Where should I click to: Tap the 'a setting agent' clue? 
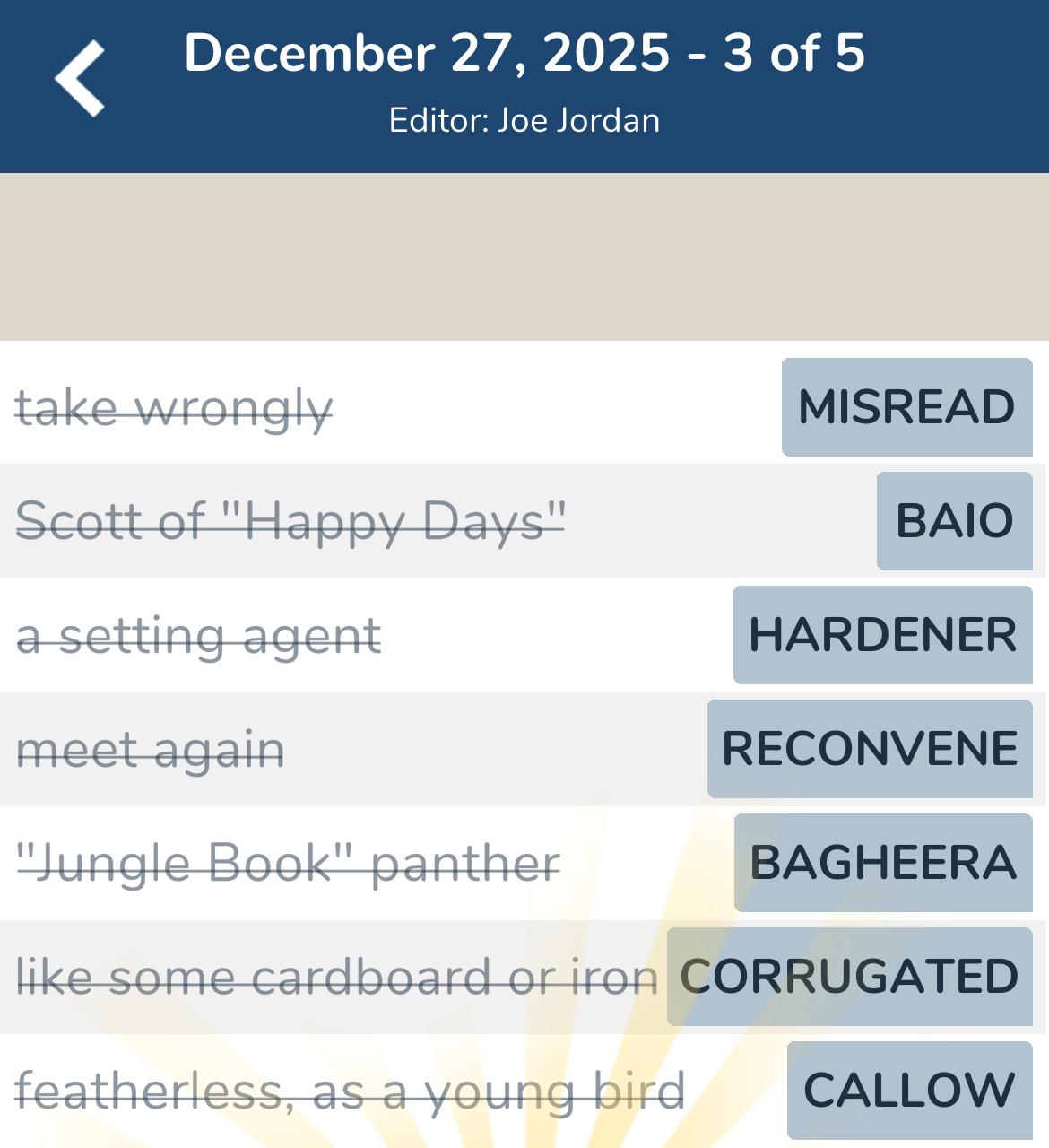point(199,635)
